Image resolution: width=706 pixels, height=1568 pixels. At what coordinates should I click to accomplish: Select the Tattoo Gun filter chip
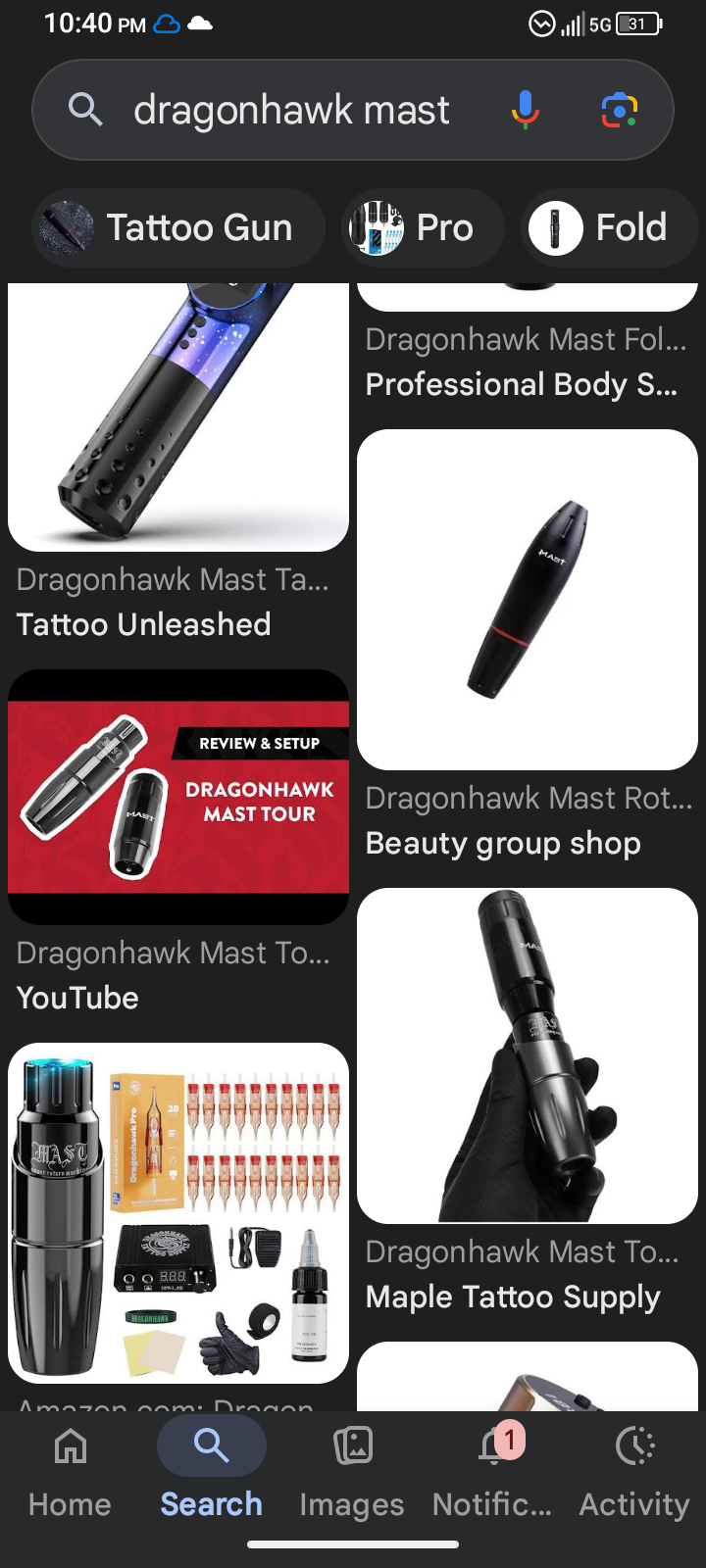[178, 227]
